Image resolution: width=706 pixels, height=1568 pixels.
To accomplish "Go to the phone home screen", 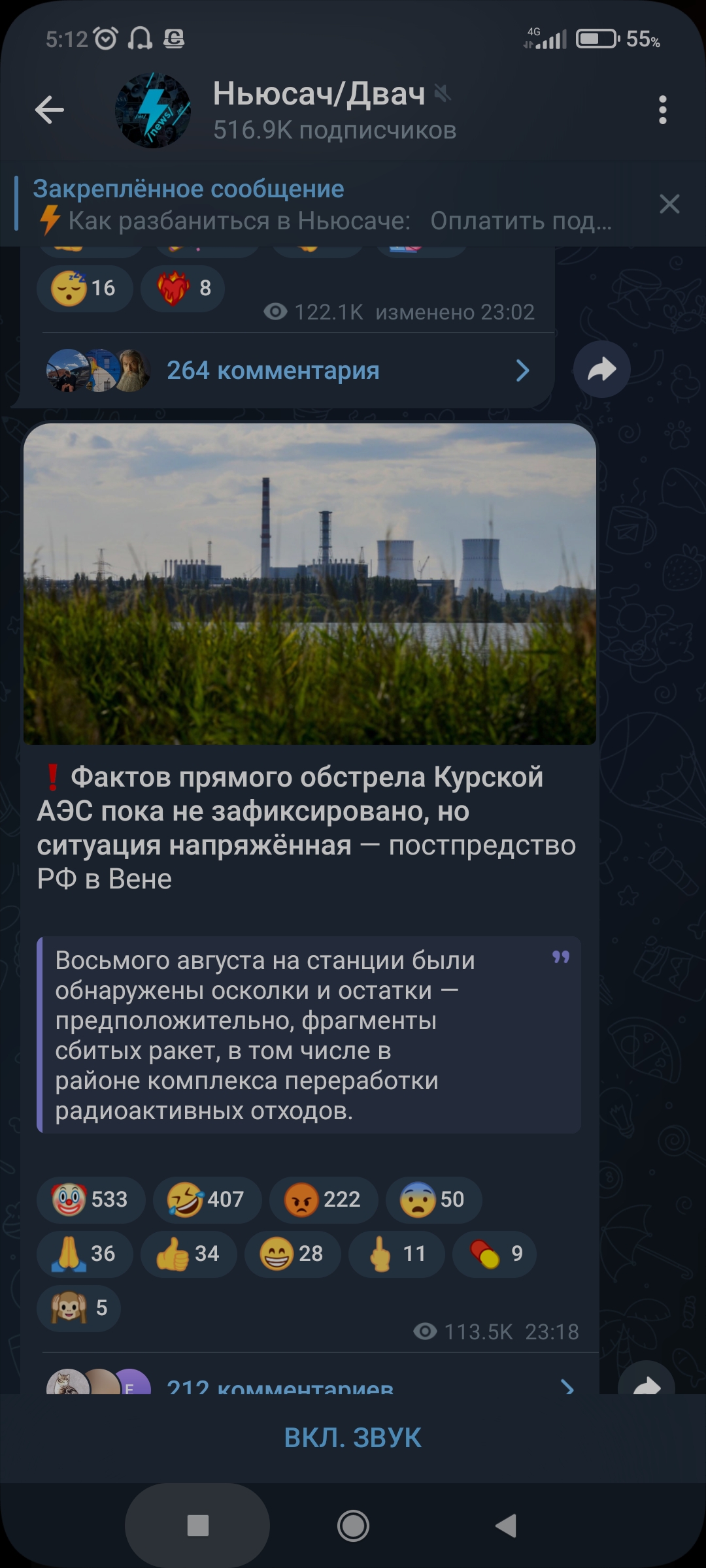I will coord(353,1526).
